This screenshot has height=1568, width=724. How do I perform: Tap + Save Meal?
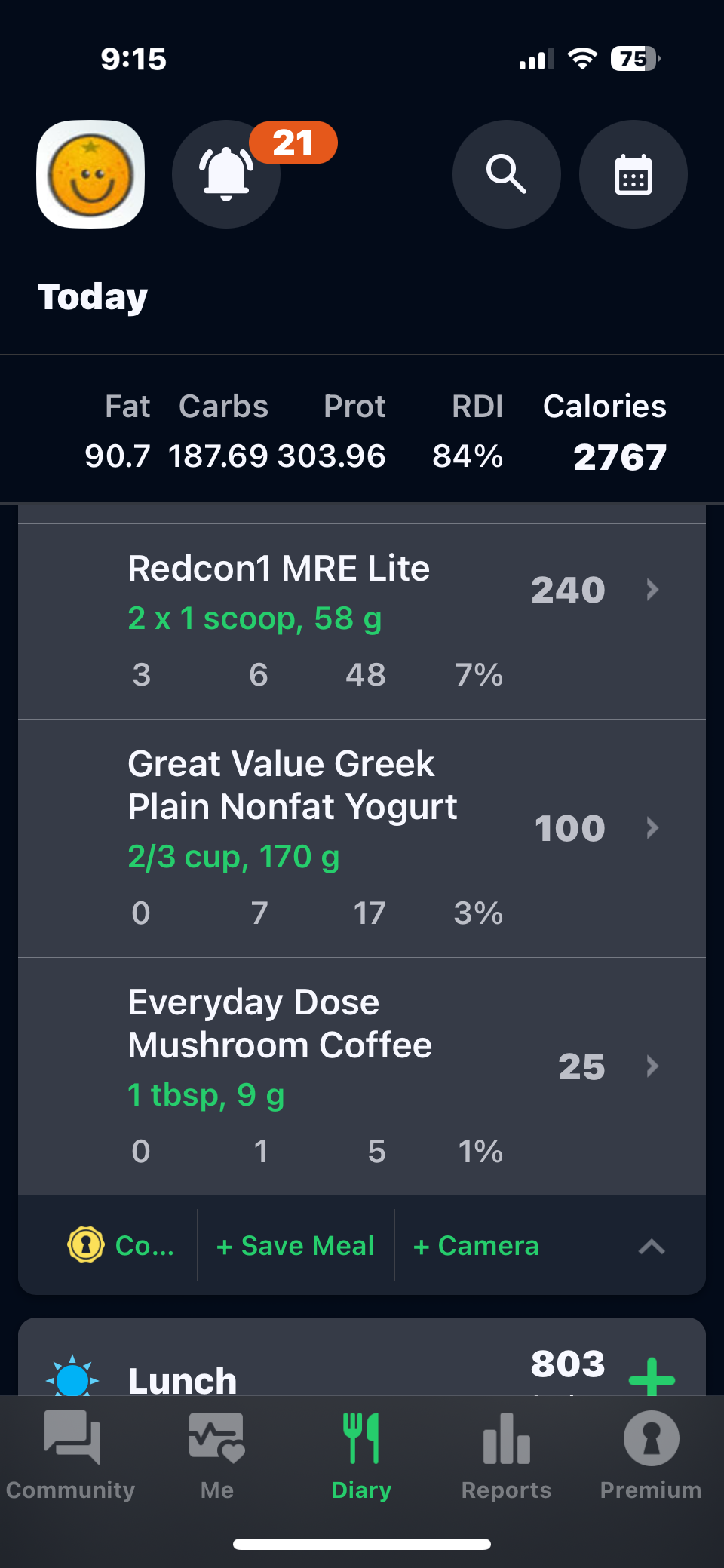click(296, 1245)
